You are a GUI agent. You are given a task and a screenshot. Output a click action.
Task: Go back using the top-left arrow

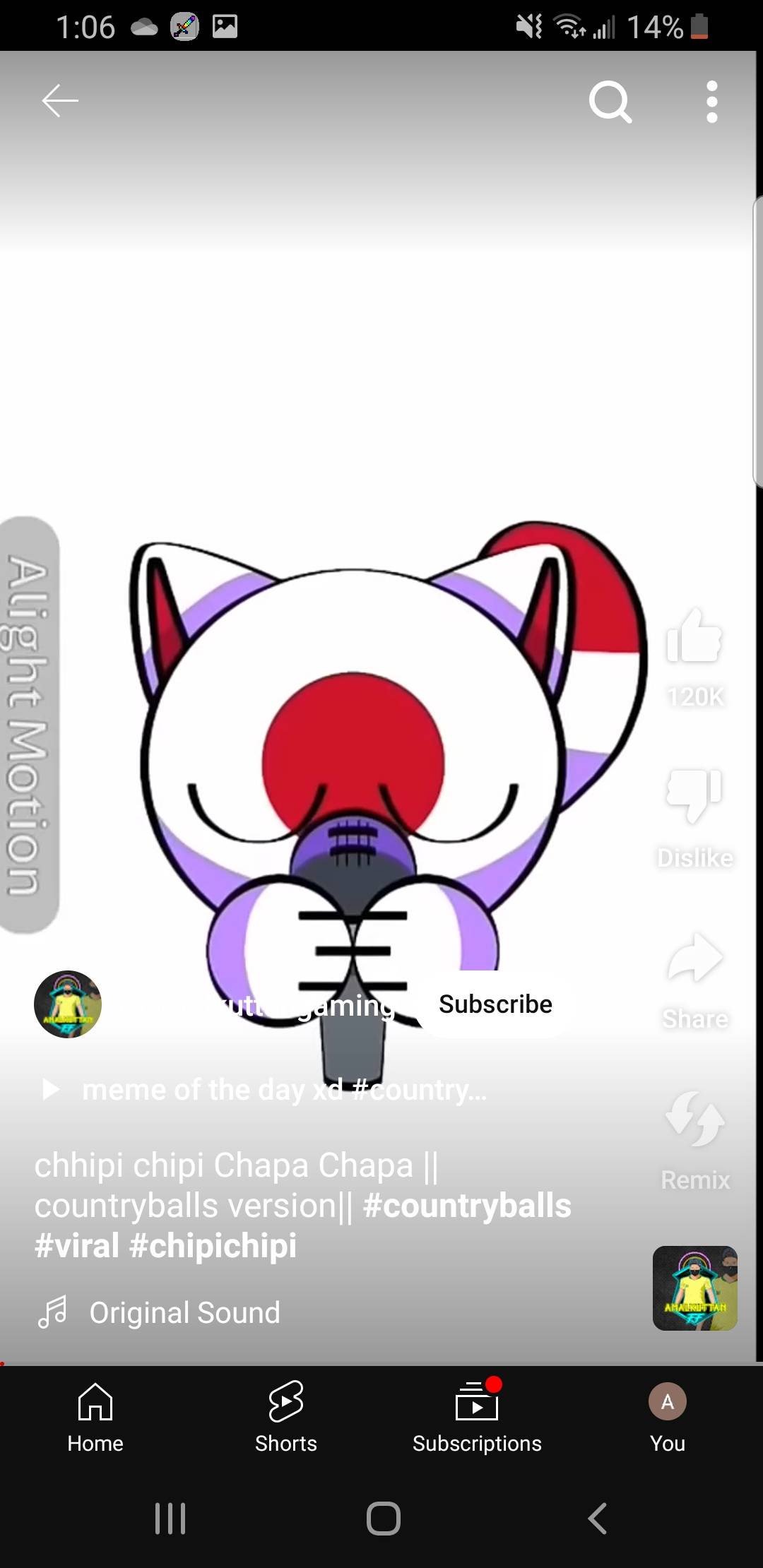point(60,101)
